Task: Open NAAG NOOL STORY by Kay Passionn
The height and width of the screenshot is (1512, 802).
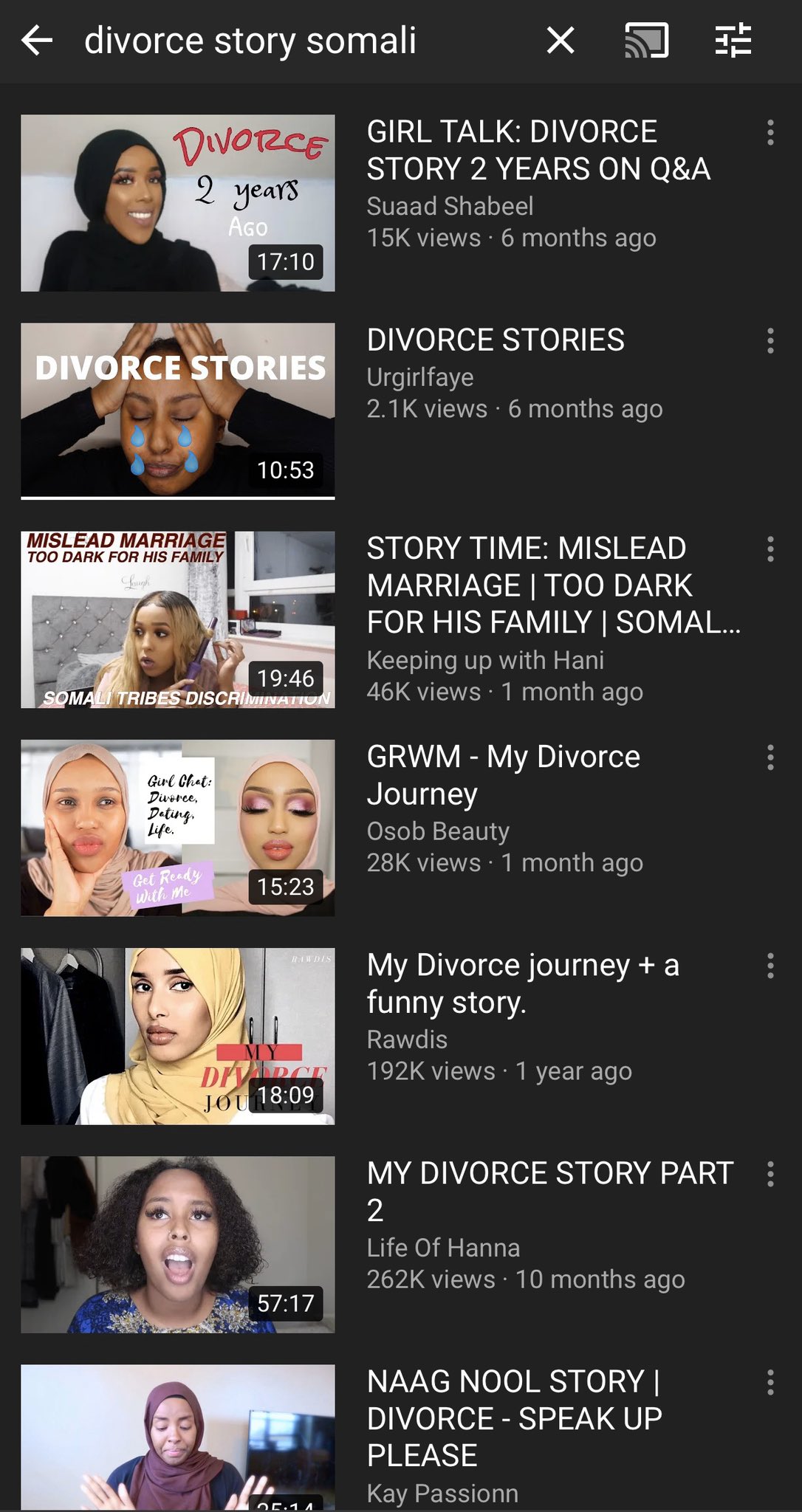Action: click(x=178, y=1437)
